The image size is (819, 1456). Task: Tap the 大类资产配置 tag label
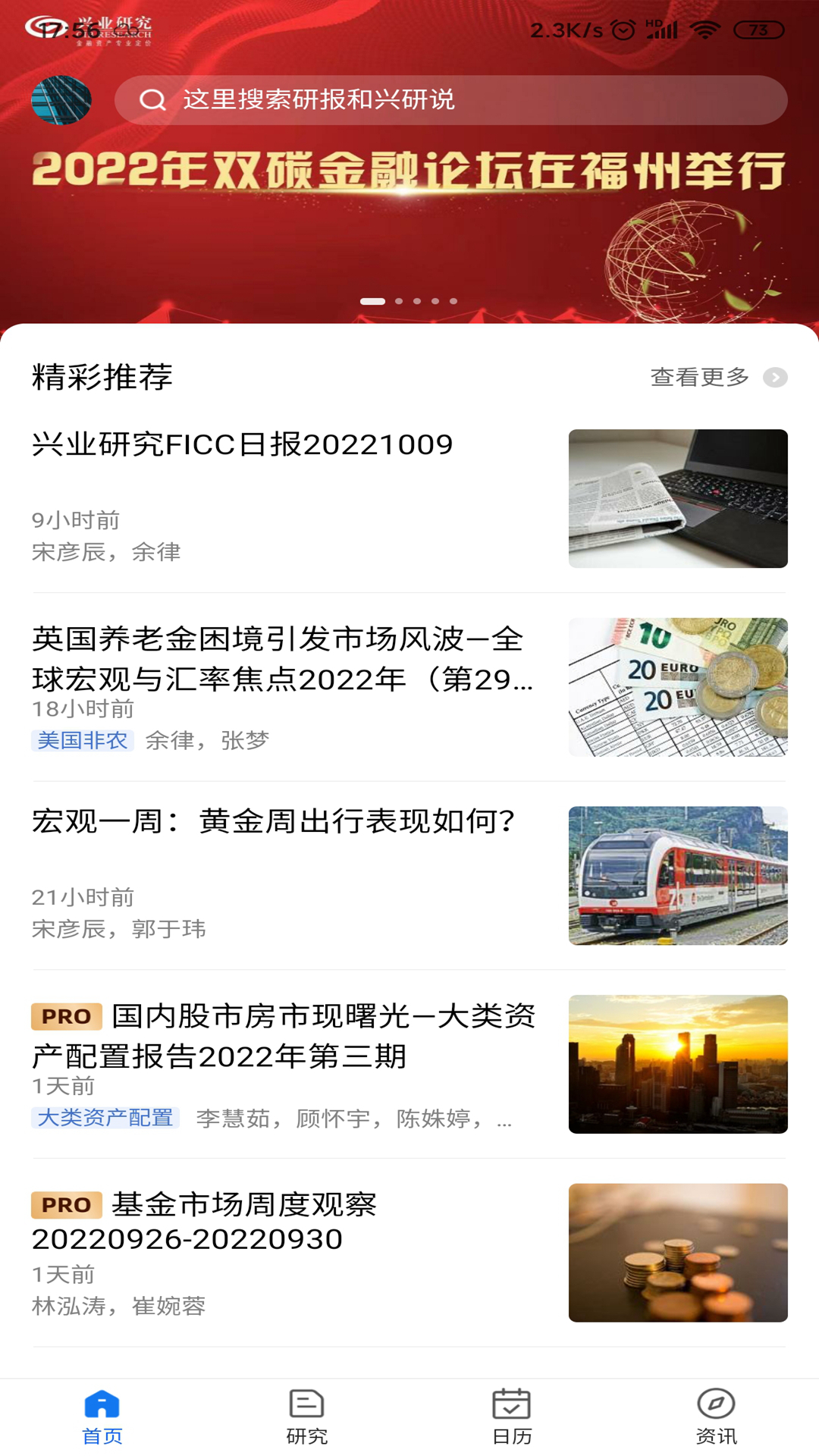[106, 1117]
